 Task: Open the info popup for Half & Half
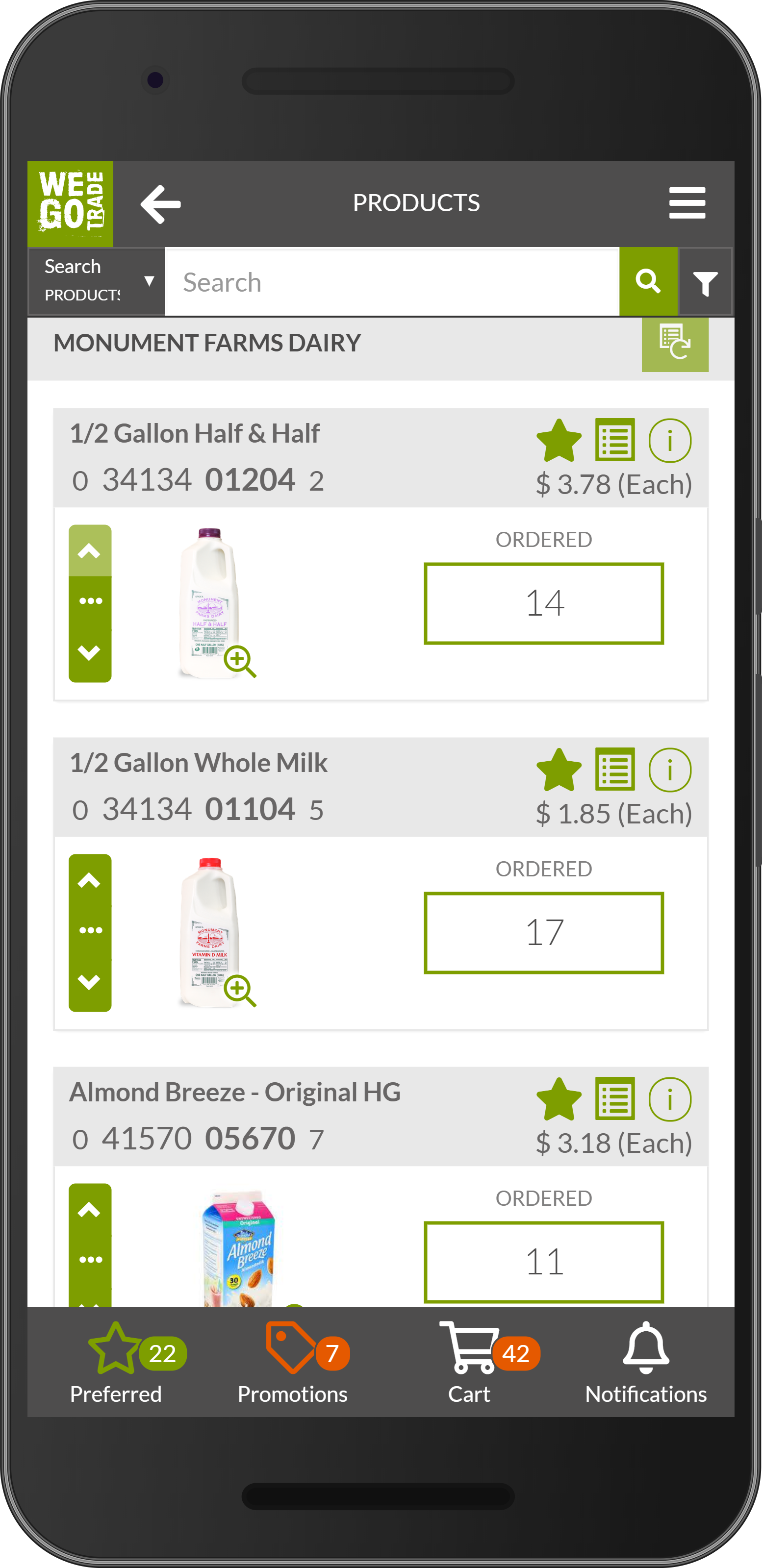(670, 441)
